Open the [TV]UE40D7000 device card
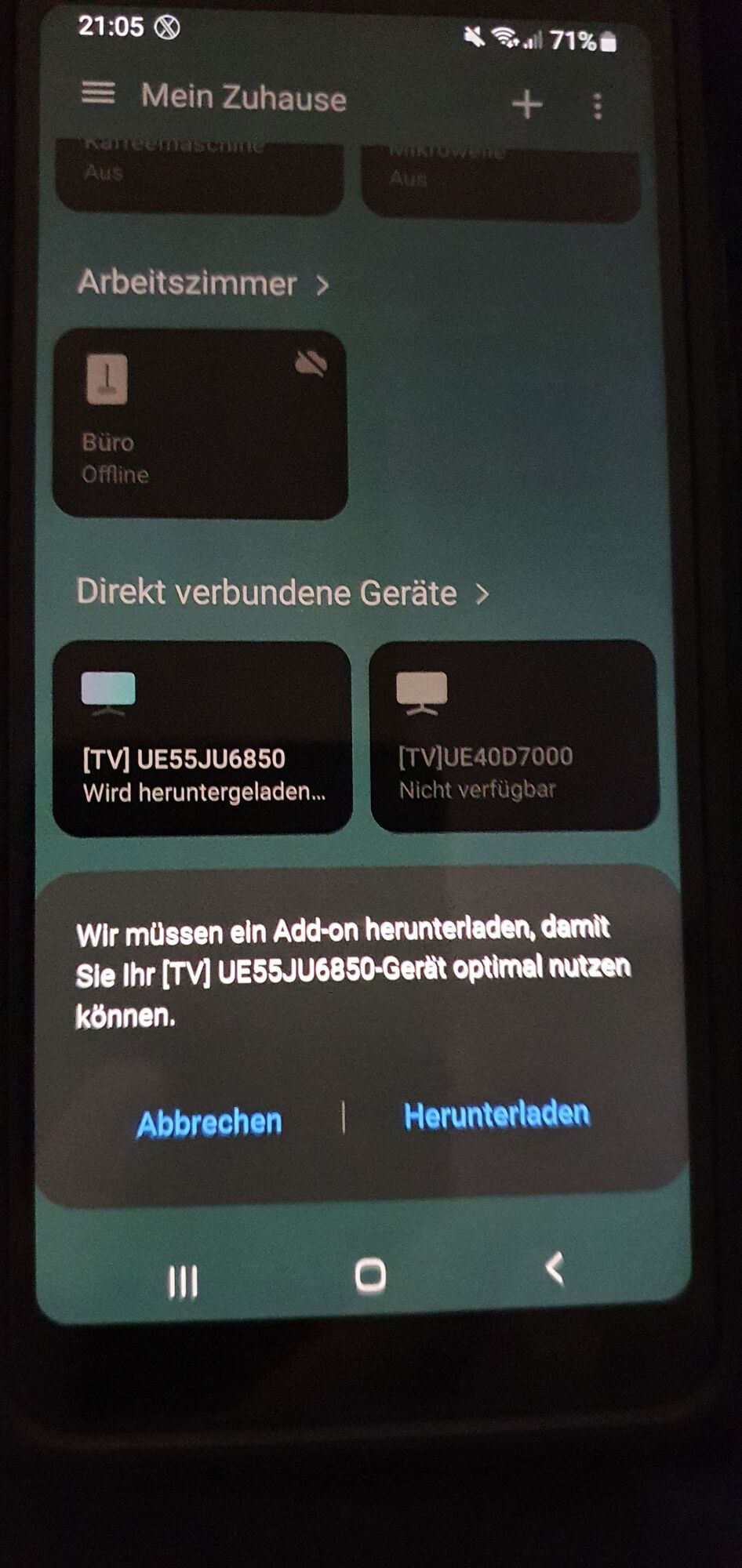Viewport: 742px width, 1568px height. tap(514, 735)
